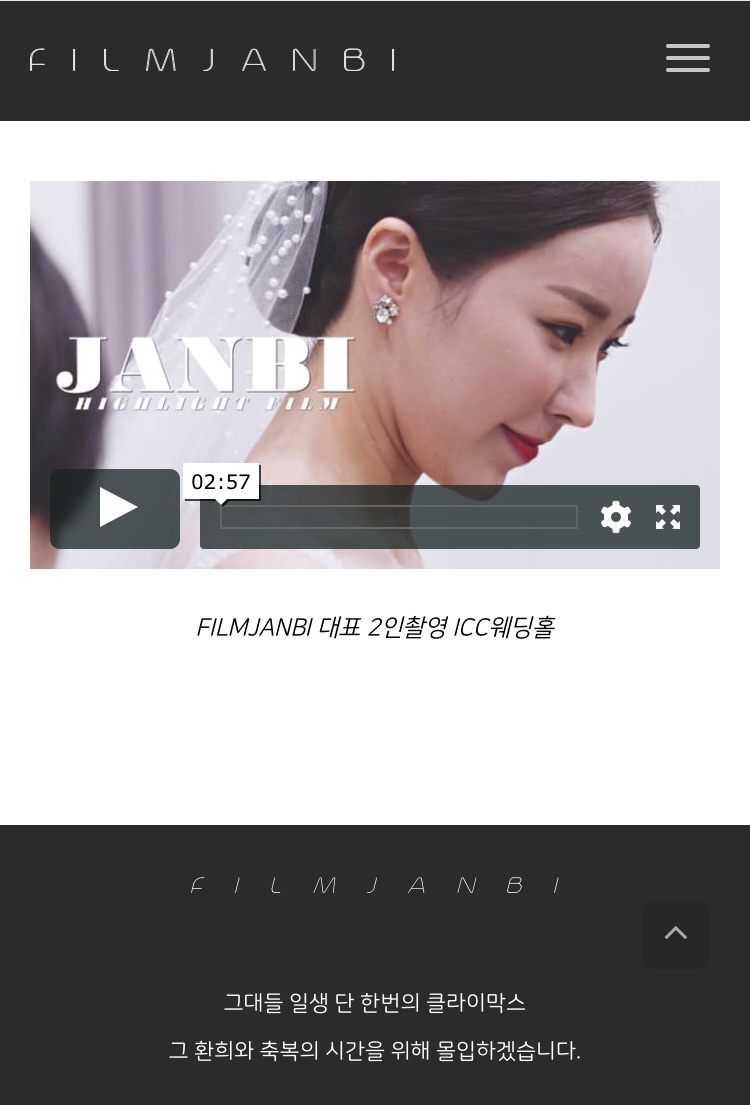Screen dimensions: 750x1105
Task: Enter fullscreen video mode
Action: click(668, 517)
